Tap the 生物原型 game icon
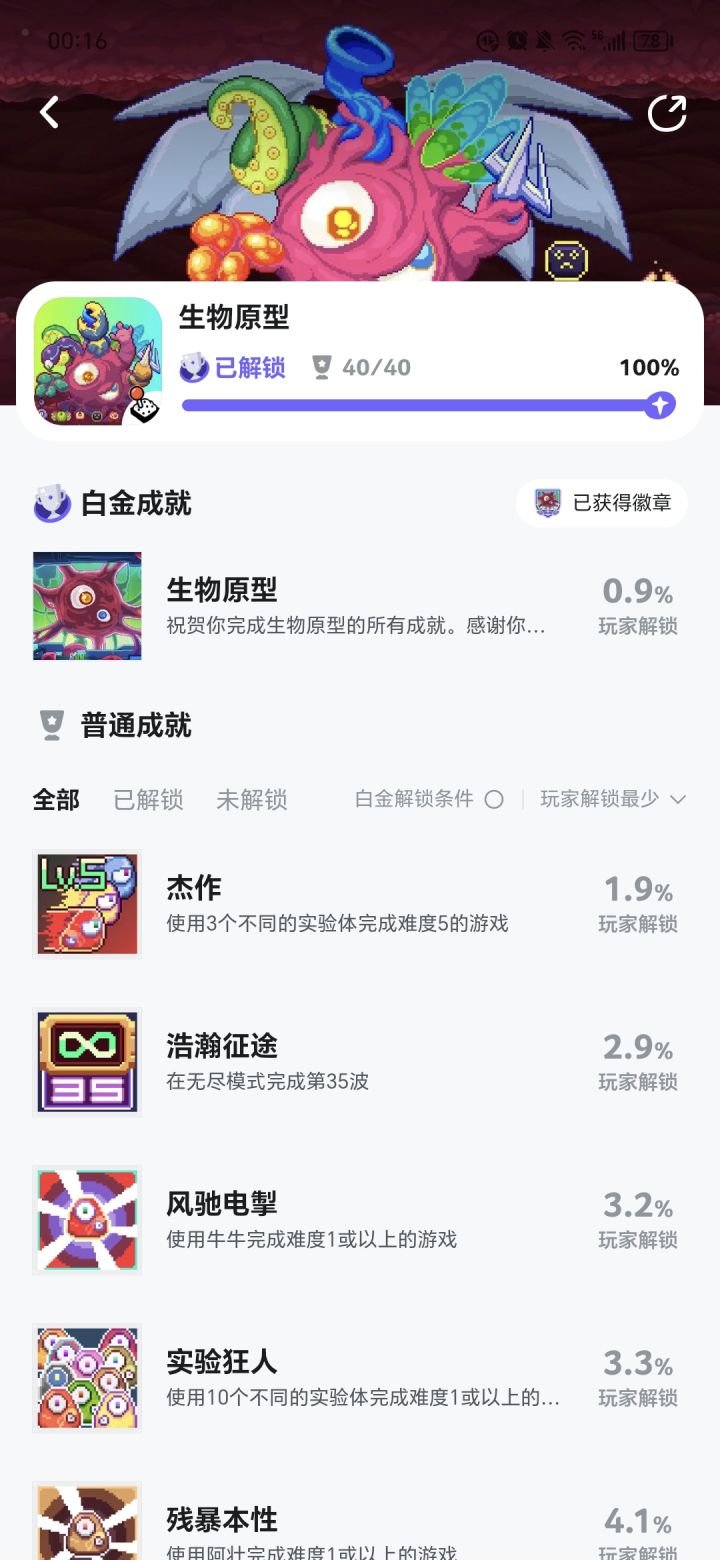This screenshot has height=1560, width=720. (98, 361)
